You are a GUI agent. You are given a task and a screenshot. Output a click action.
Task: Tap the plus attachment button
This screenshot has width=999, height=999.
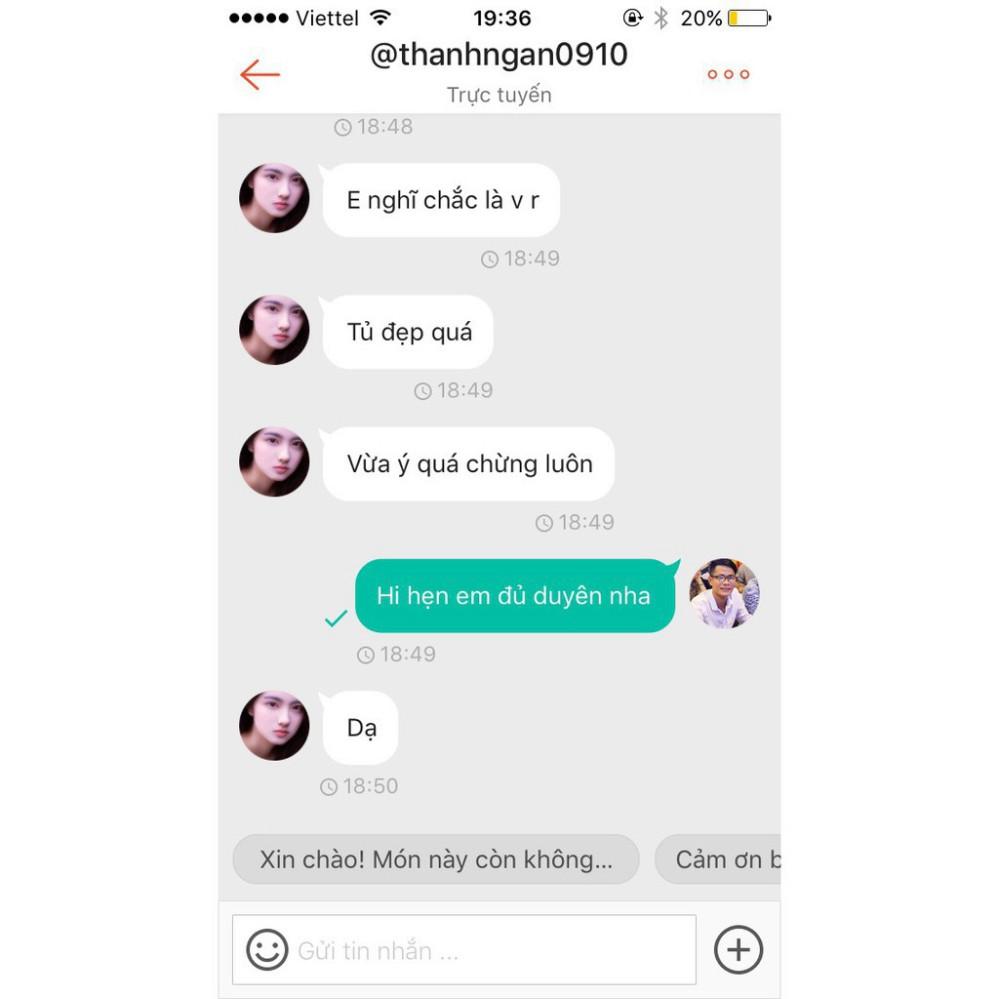738,950
